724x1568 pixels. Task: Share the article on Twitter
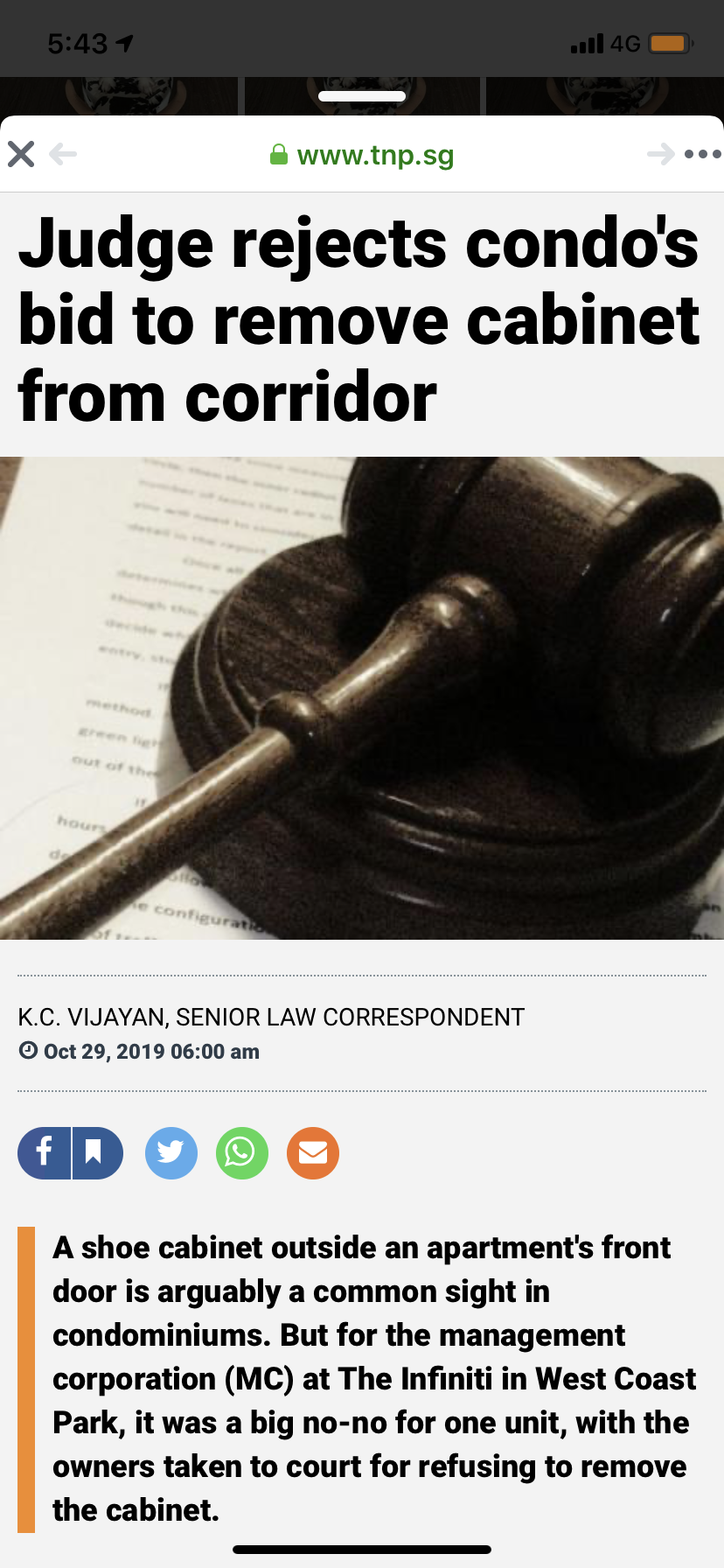click(171, 1152)
